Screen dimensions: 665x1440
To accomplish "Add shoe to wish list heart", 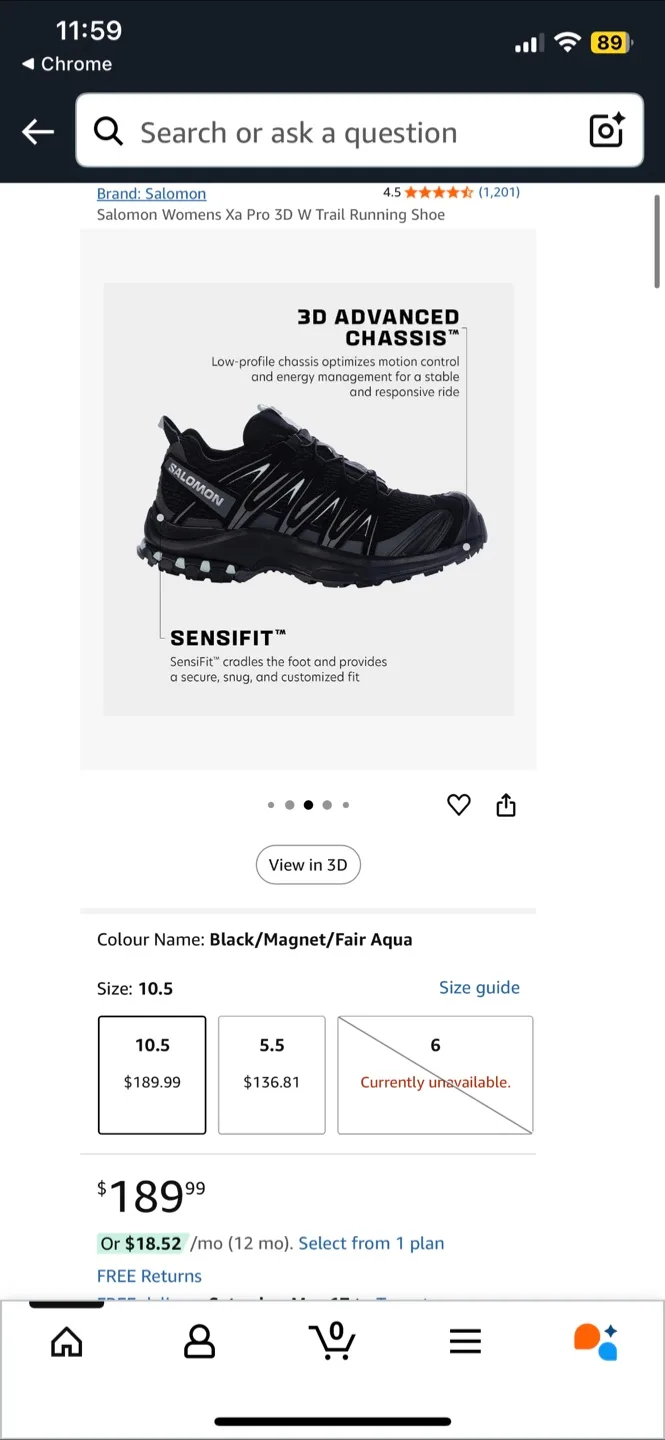I will point(458,805).
